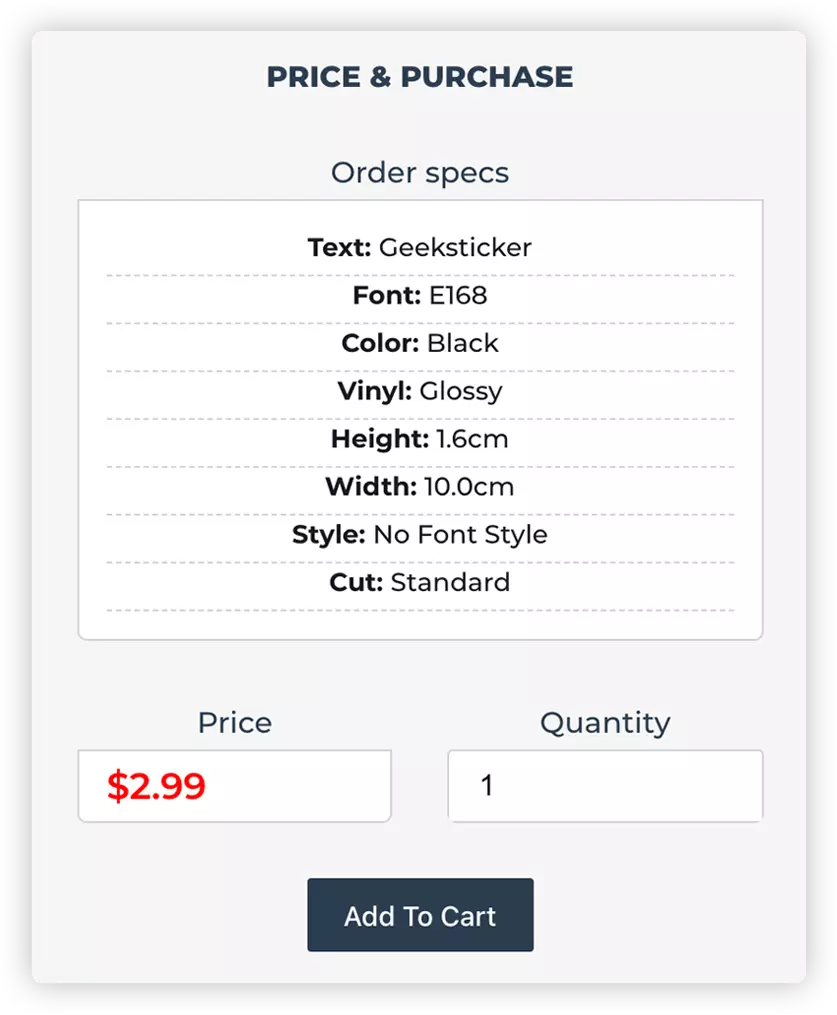Tap the Quantity input field
Image resolution: width=837 pixels, height=1015 pixels.
(x=604, y=786)
